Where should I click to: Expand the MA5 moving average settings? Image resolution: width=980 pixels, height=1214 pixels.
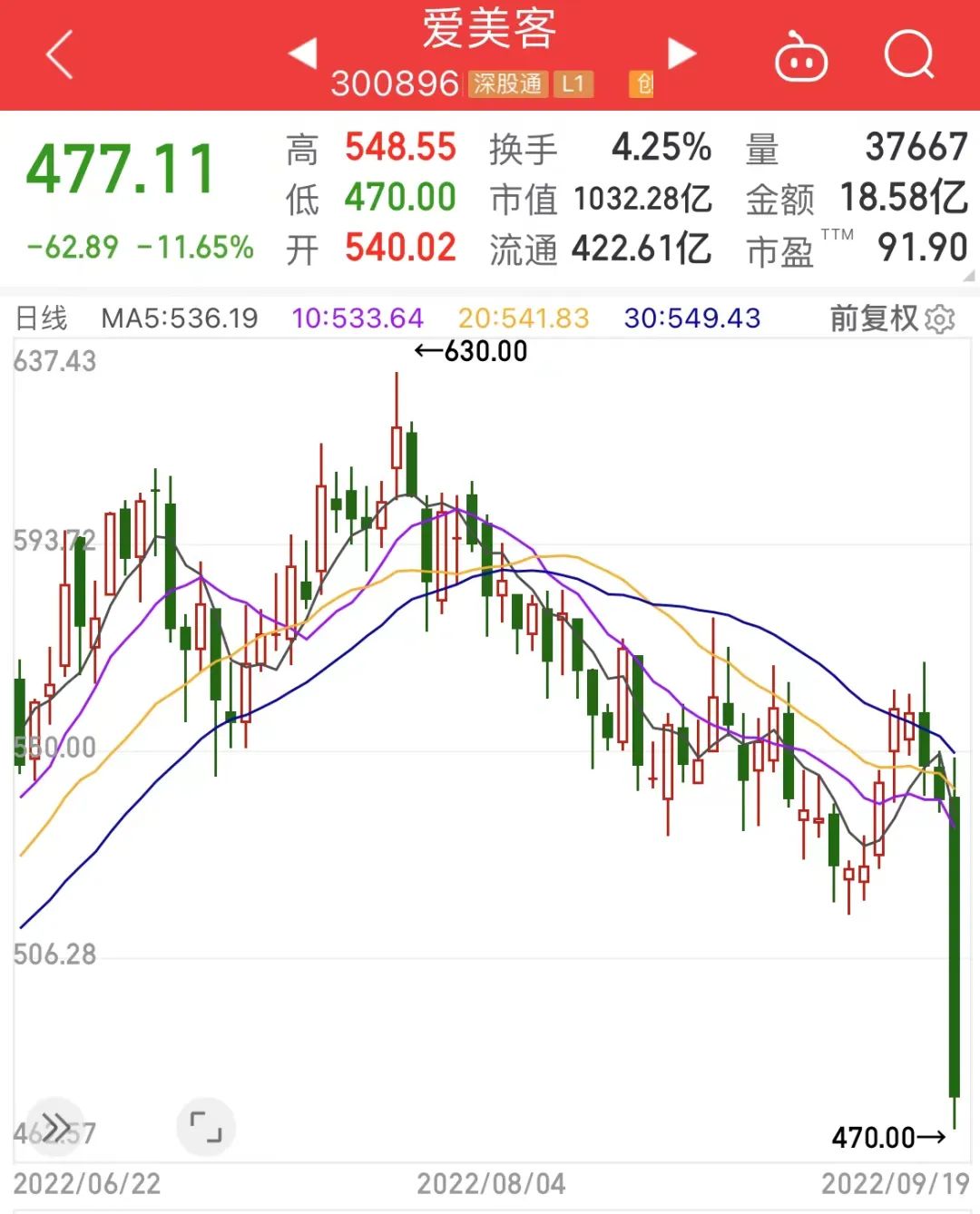(178, 318)
